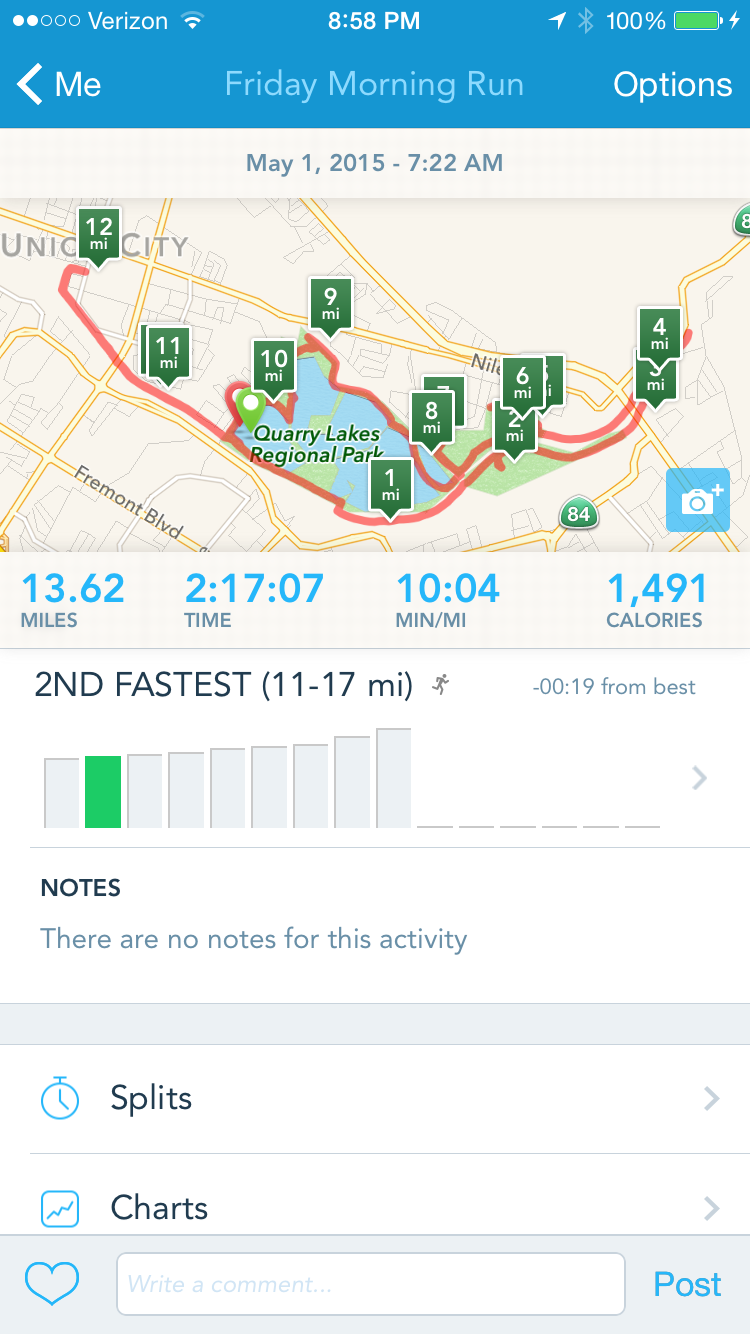Add a photo with the camera icon
The width and height of the screenshot is (750, 1334).
[x=697, y=500]
